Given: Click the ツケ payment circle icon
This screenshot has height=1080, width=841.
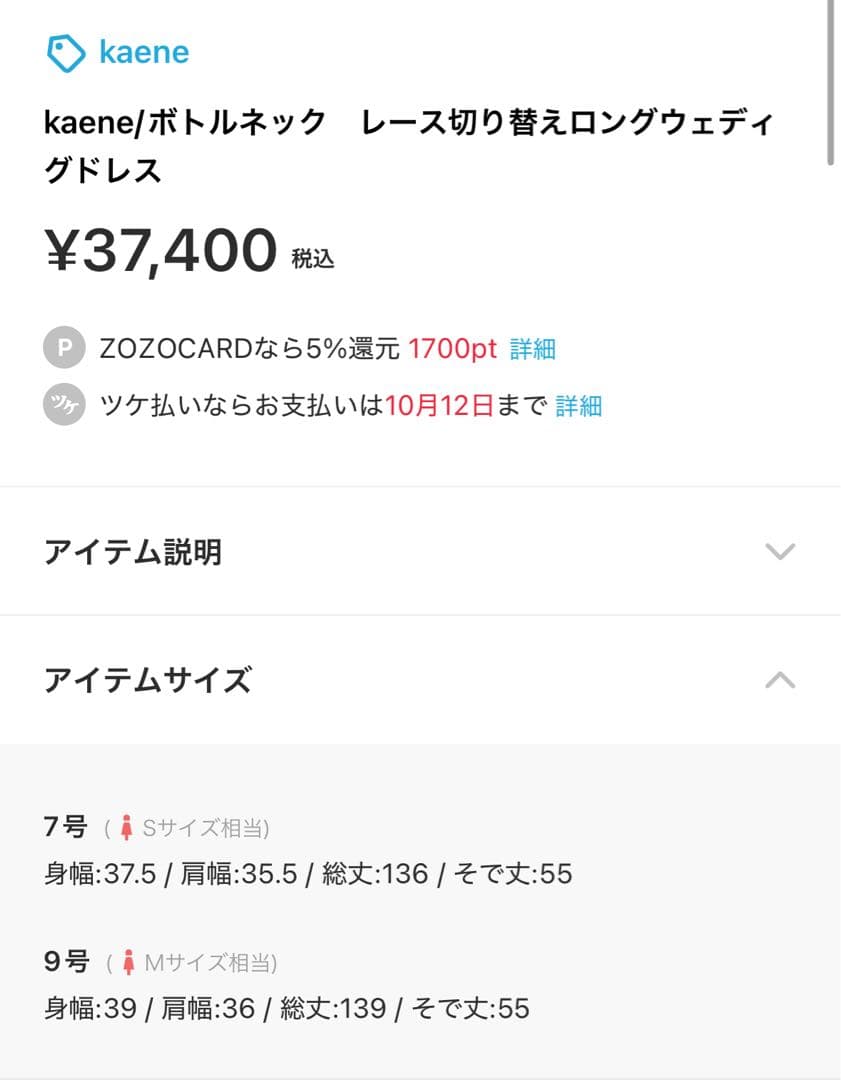Looking at the screenshot, I should 63,404.
